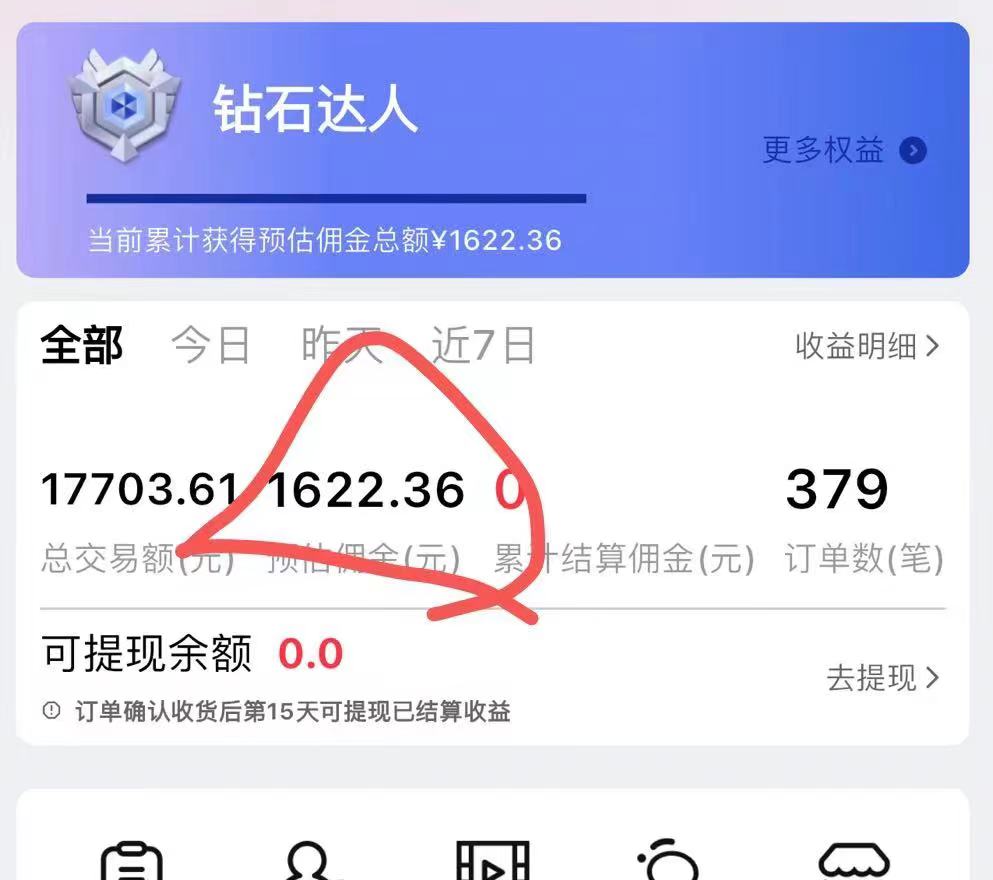This screenshot has height=880, width=993.
Task: Open 收益明细 earnings details
Action: tap(866, 346)
